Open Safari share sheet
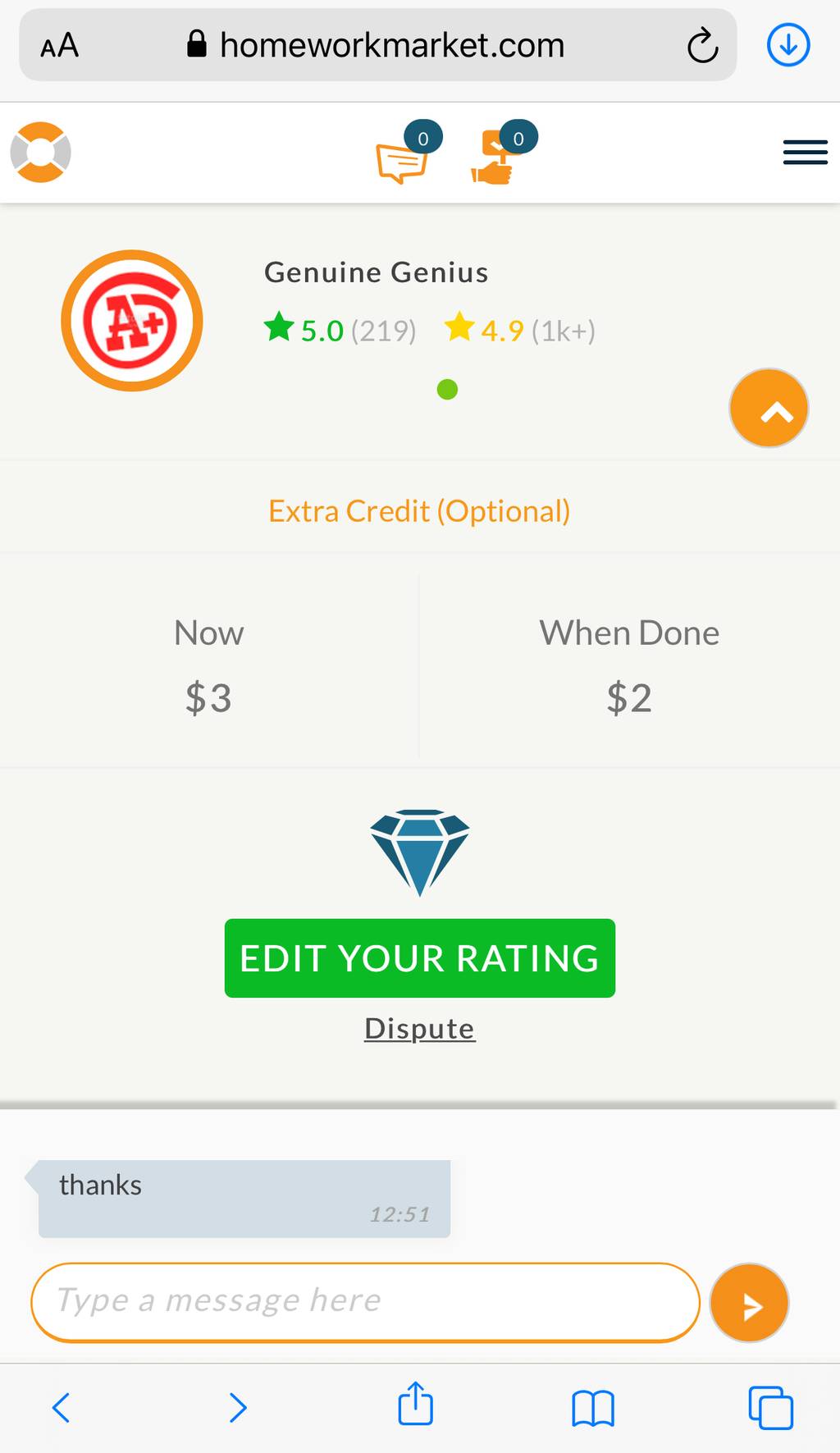 (416, 1404)
